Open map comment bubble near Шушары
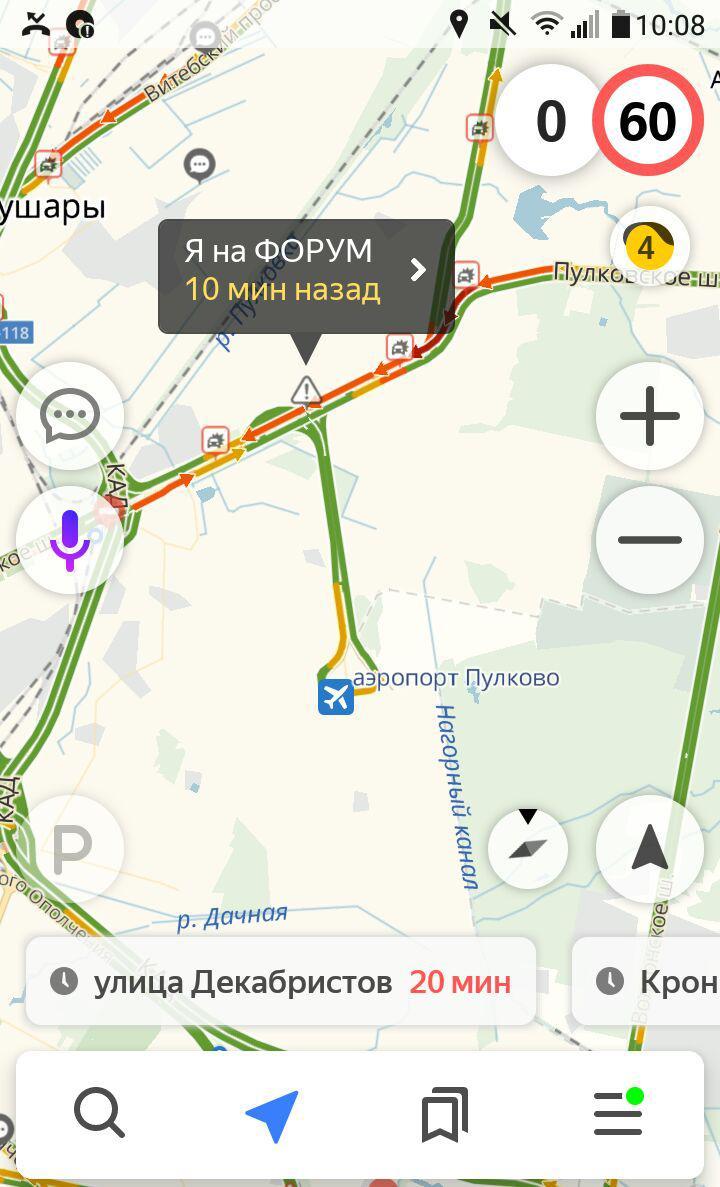The height and width of the screenshot is (1187, 720). coord(200,164)
